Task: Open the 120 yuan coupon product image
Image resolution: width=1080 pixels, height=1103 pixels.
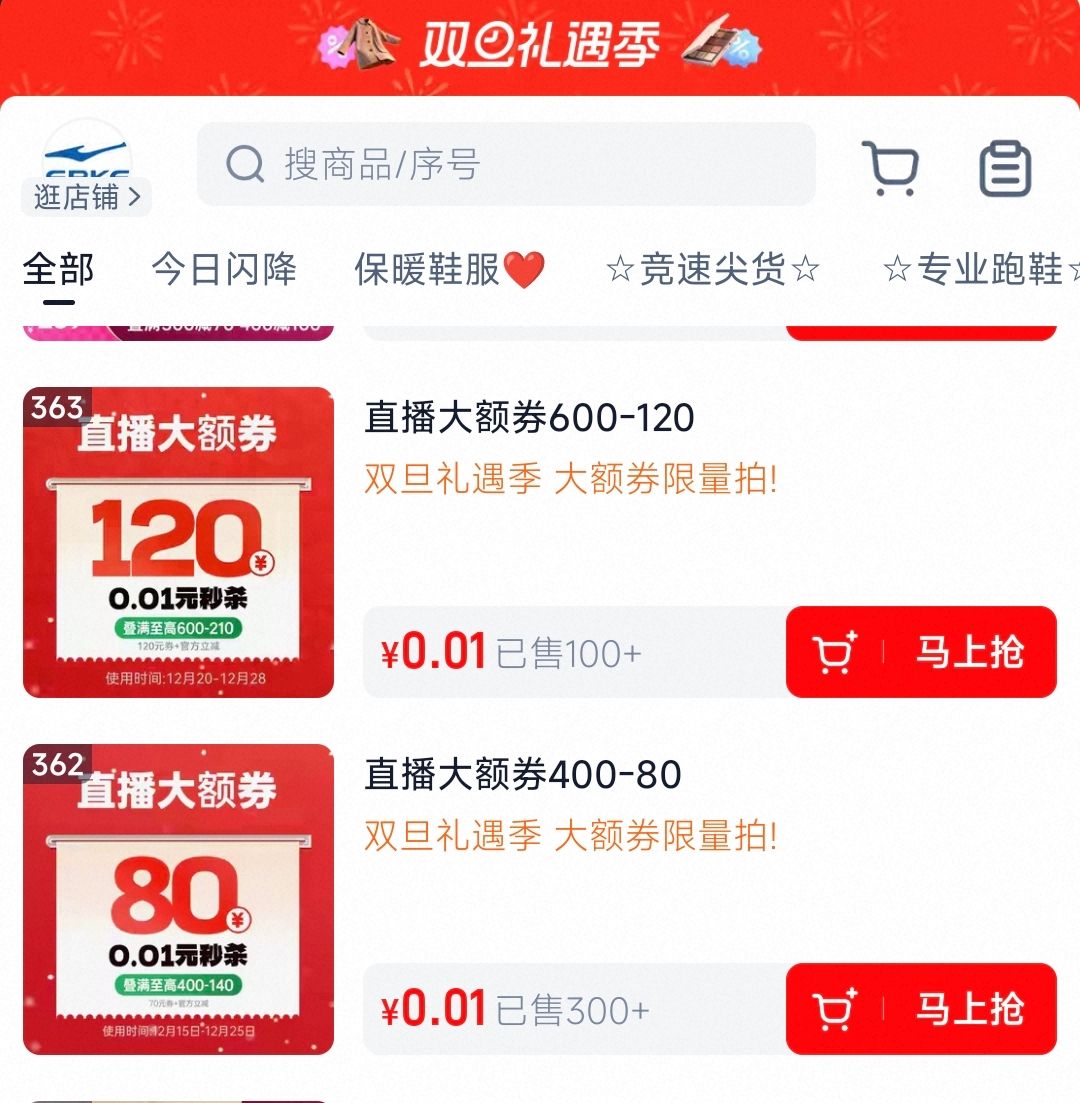Action: (178, 542)
